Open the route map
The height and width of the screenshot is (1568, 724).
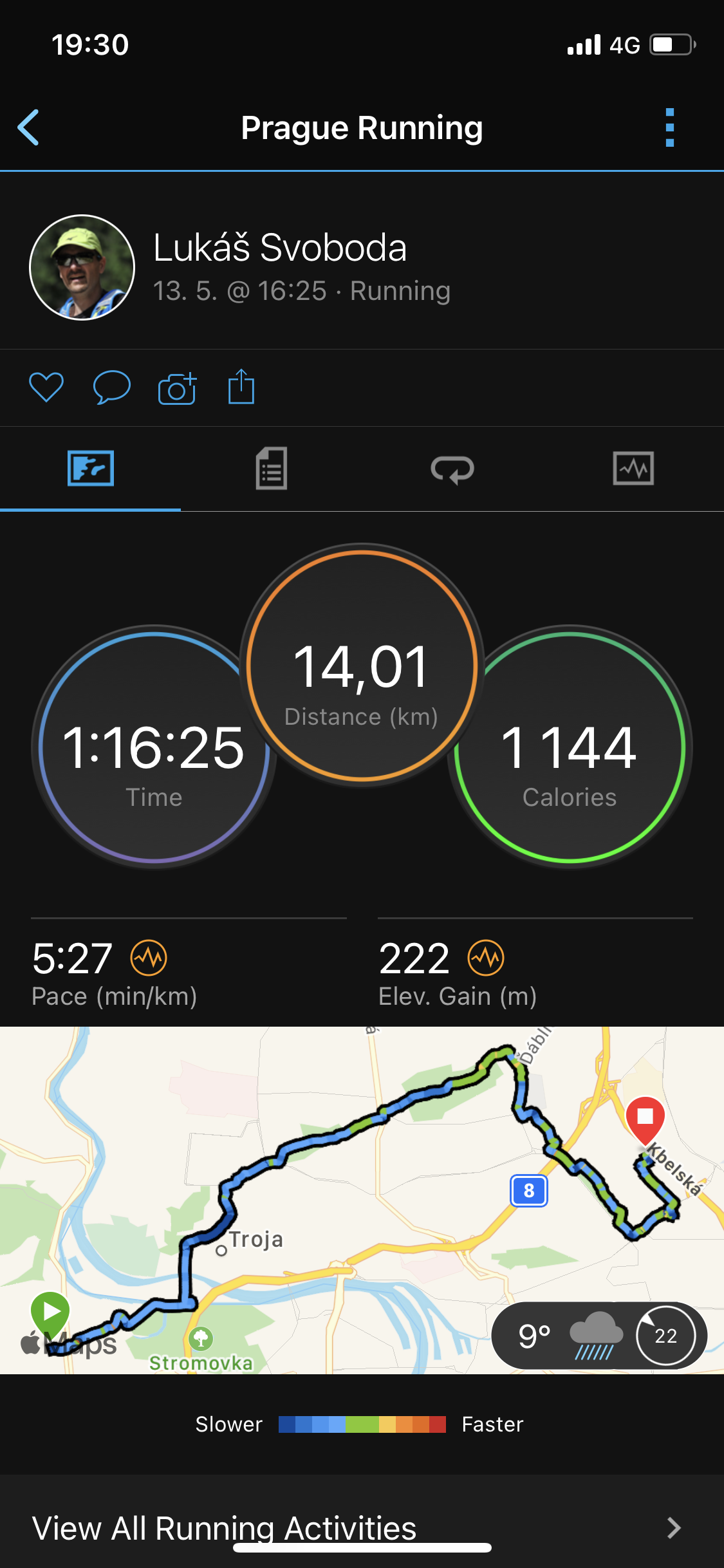362,1200
